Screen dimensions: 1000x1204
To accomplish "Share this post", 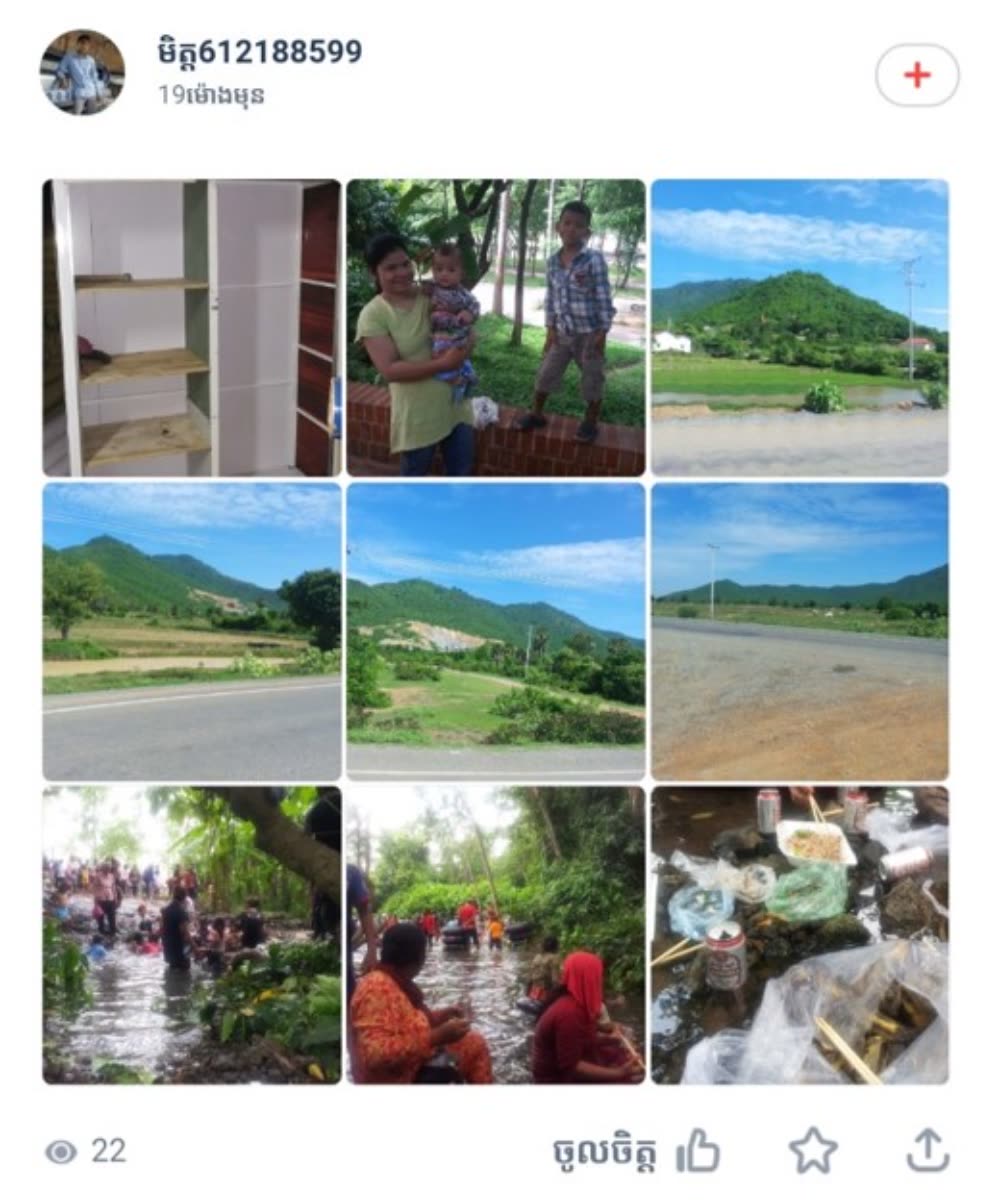I will 927,1151.
